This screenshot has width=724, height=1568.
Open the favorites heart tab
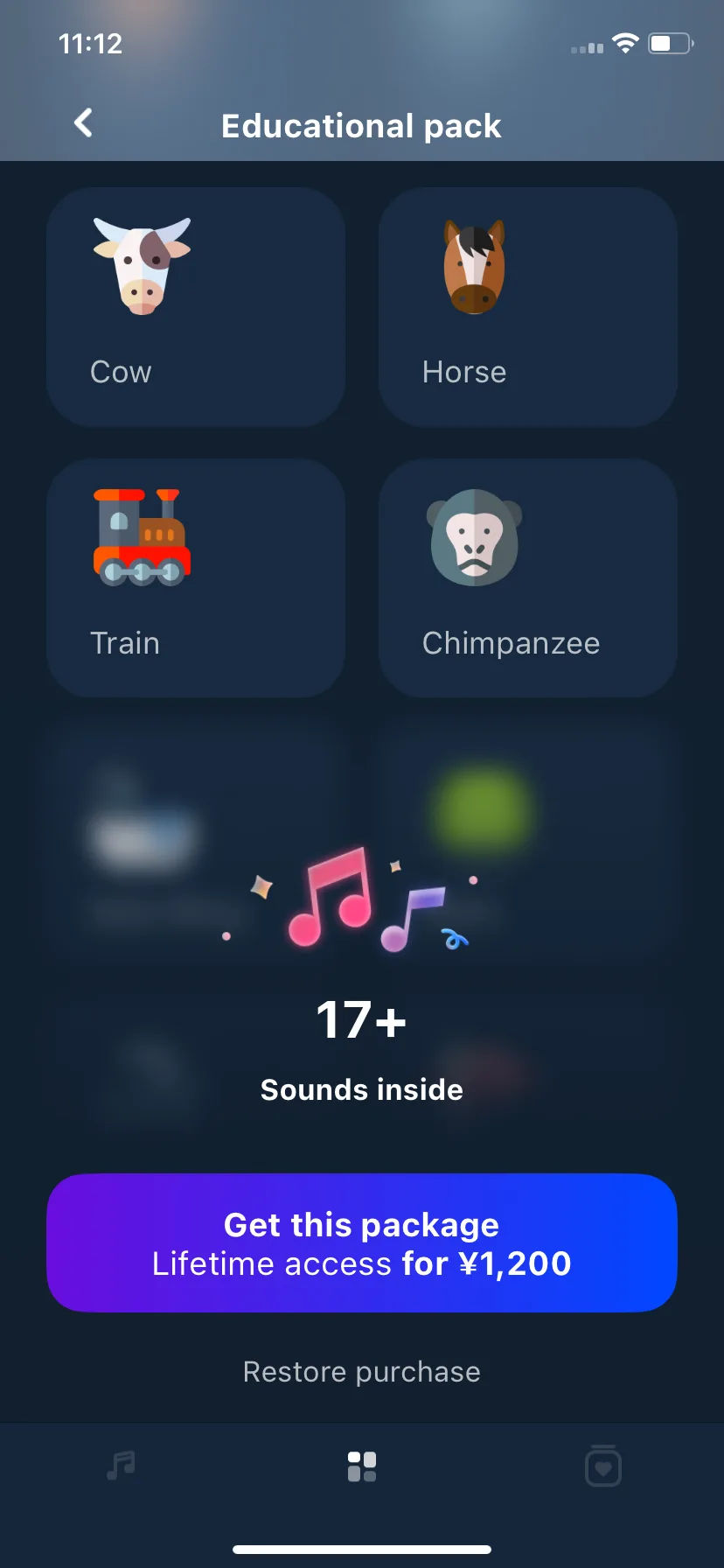[602, 1466]
